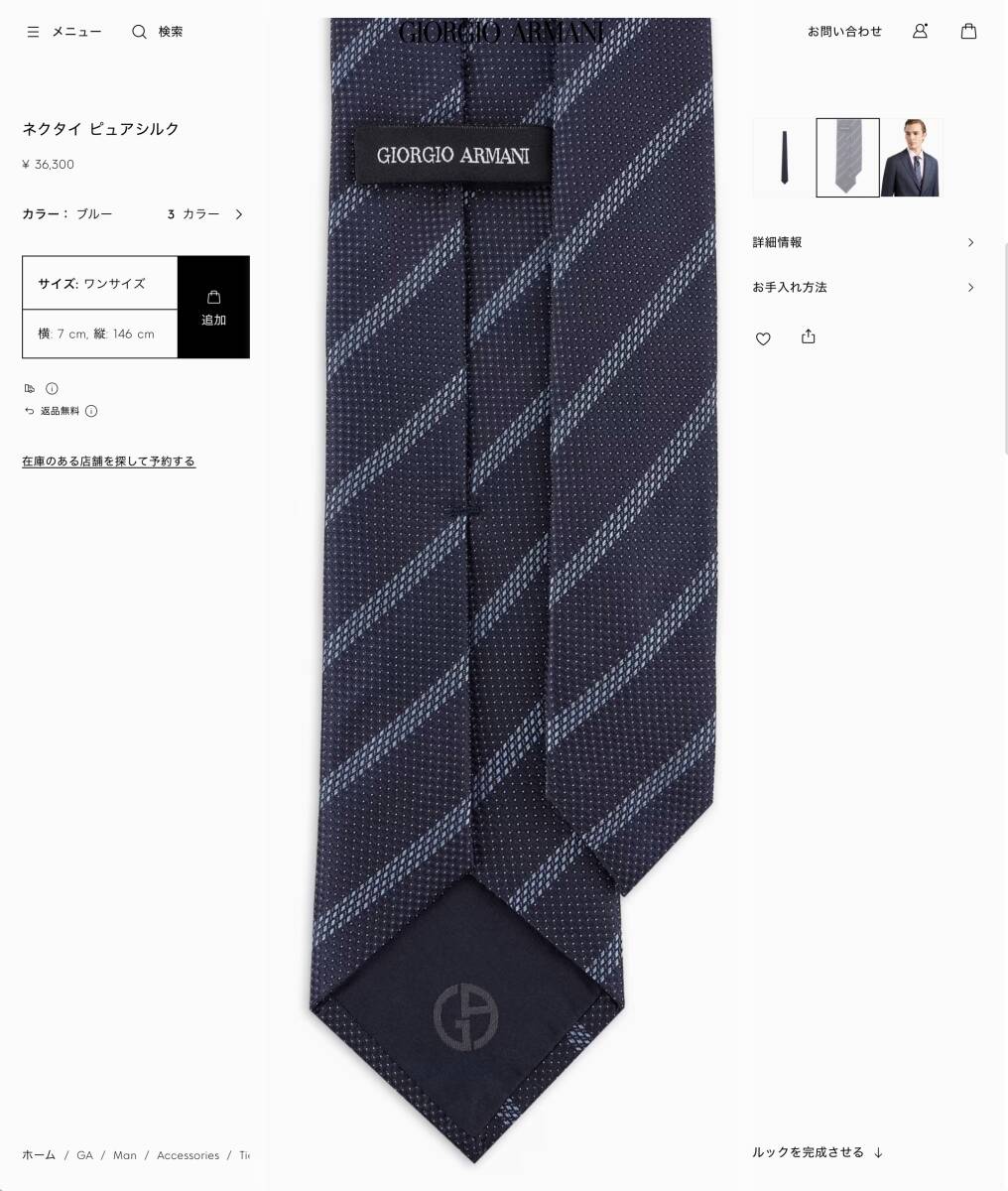Screen dimensions: 1008x1191
Task: Click the 追加 add-to-cart button
Action: (213, 307)
